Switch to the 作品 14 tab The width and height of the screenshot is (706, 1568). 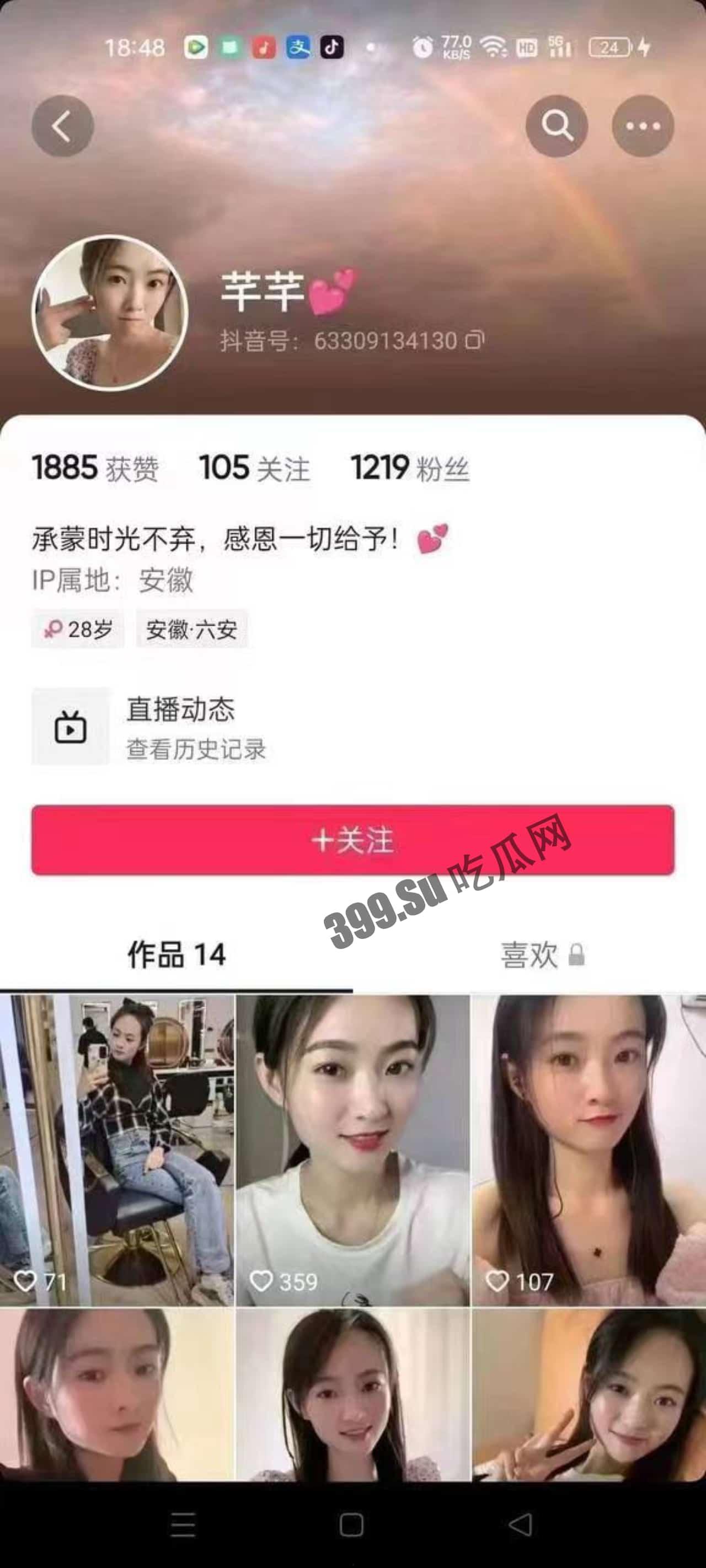176,954
